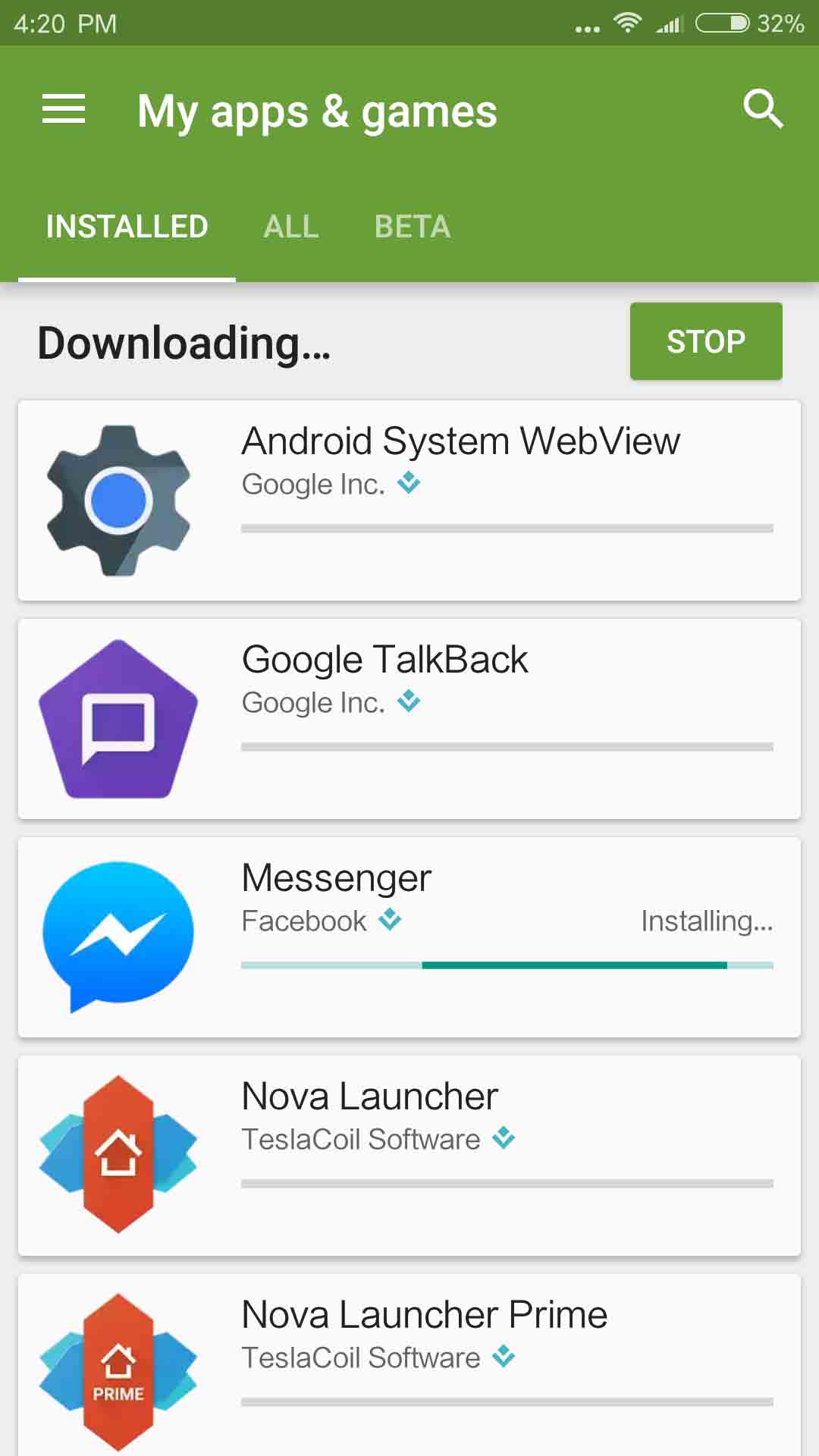Stop all downloads with STOP button
Viewport: 819px width, 1456px height.
pyautogui.click(x=706, y=341)
